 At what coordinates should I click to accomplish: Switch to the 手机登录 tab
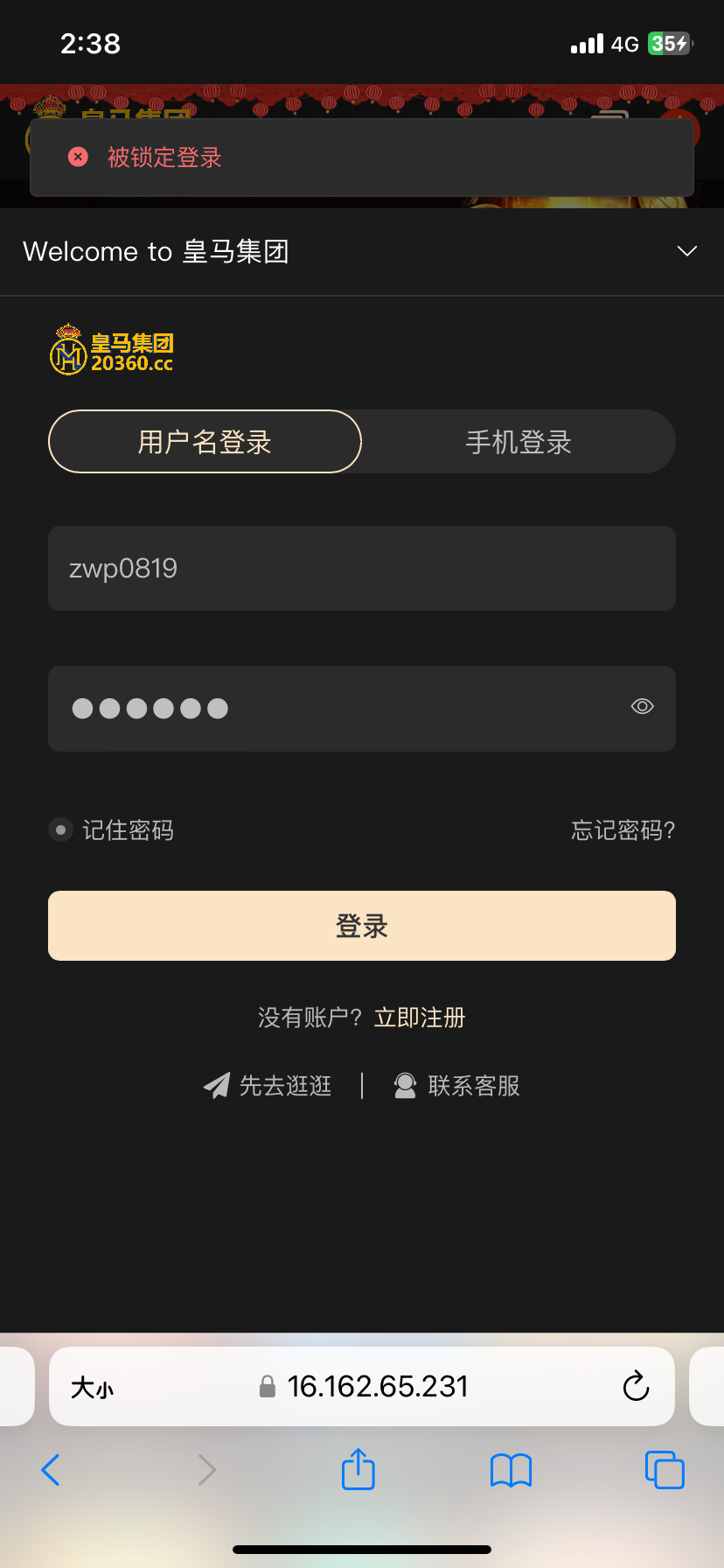click(519, 442)
